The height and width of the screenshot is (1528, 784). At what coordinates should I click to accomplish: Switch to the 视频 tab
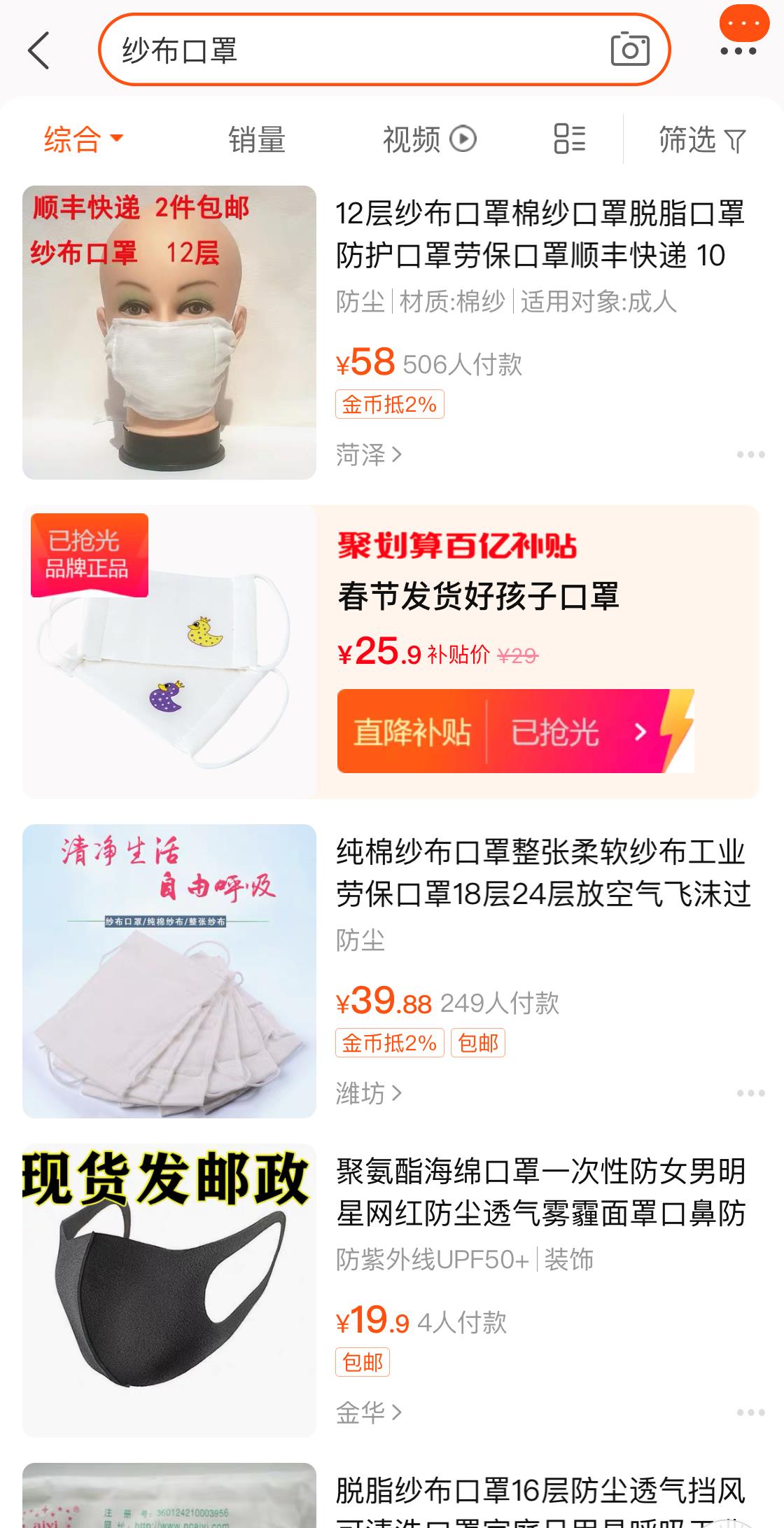point(428,139)
